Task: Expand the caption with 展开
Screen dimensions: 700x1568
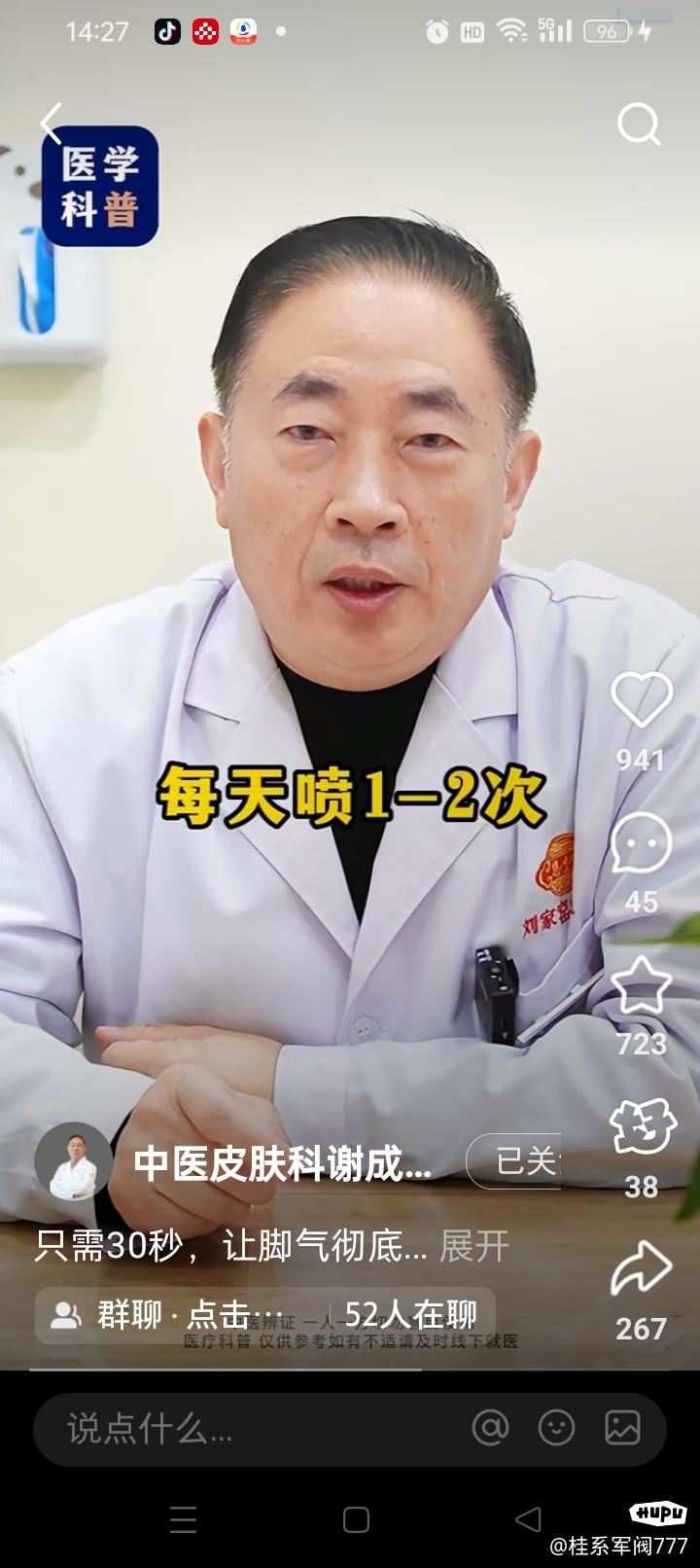Action: pos(474,1246)
